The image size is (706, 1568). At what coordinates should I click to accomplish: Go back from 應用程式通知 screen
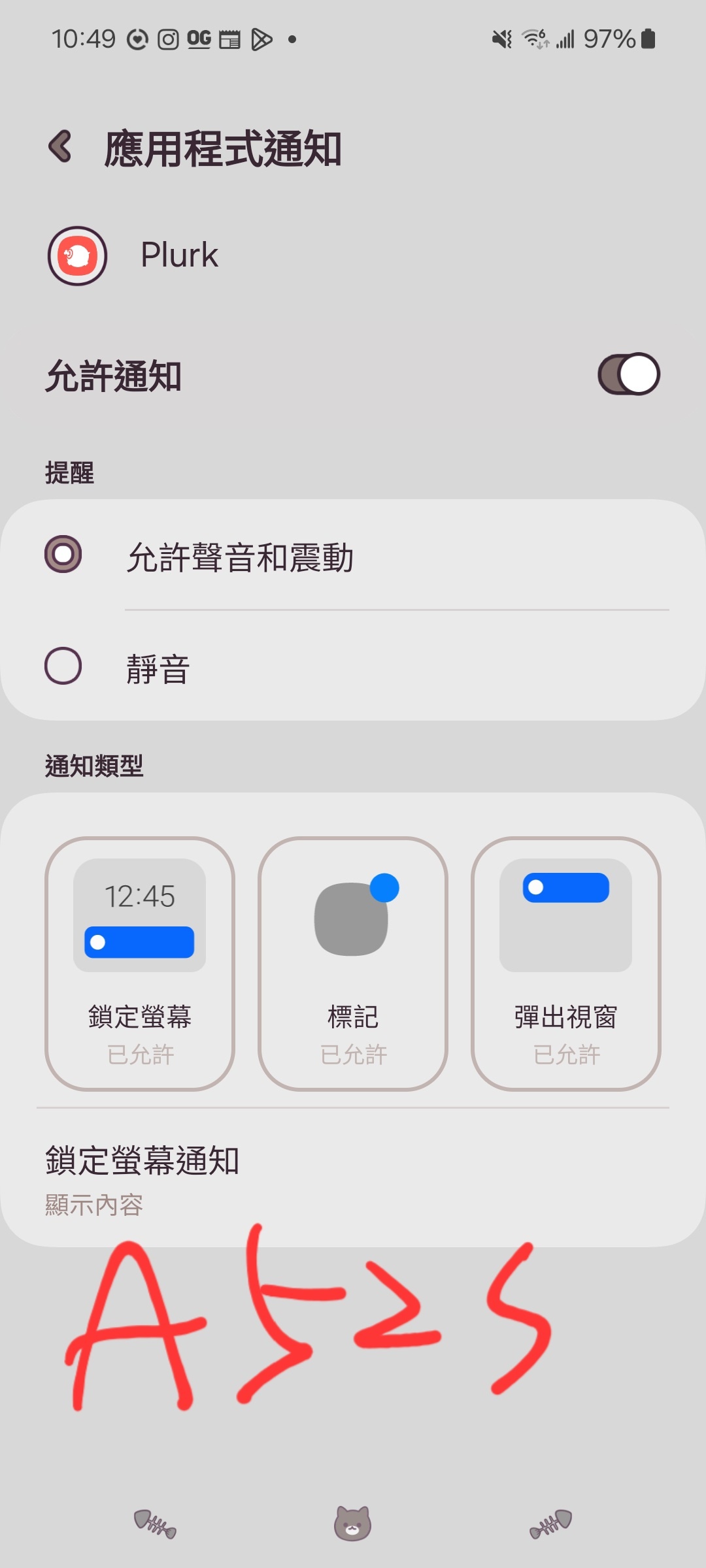[60, 146]
